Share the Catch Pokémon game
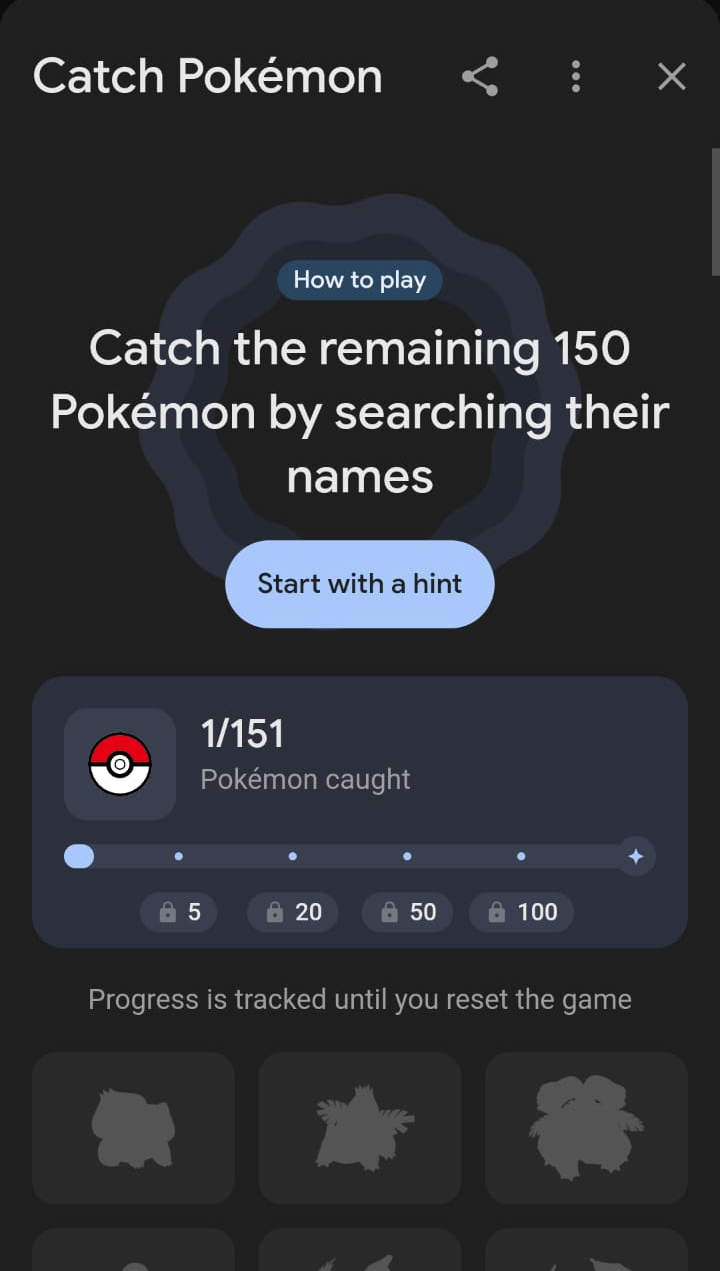Image resolution: width=720 pixels, height=1271 pixels. [480, 77]
